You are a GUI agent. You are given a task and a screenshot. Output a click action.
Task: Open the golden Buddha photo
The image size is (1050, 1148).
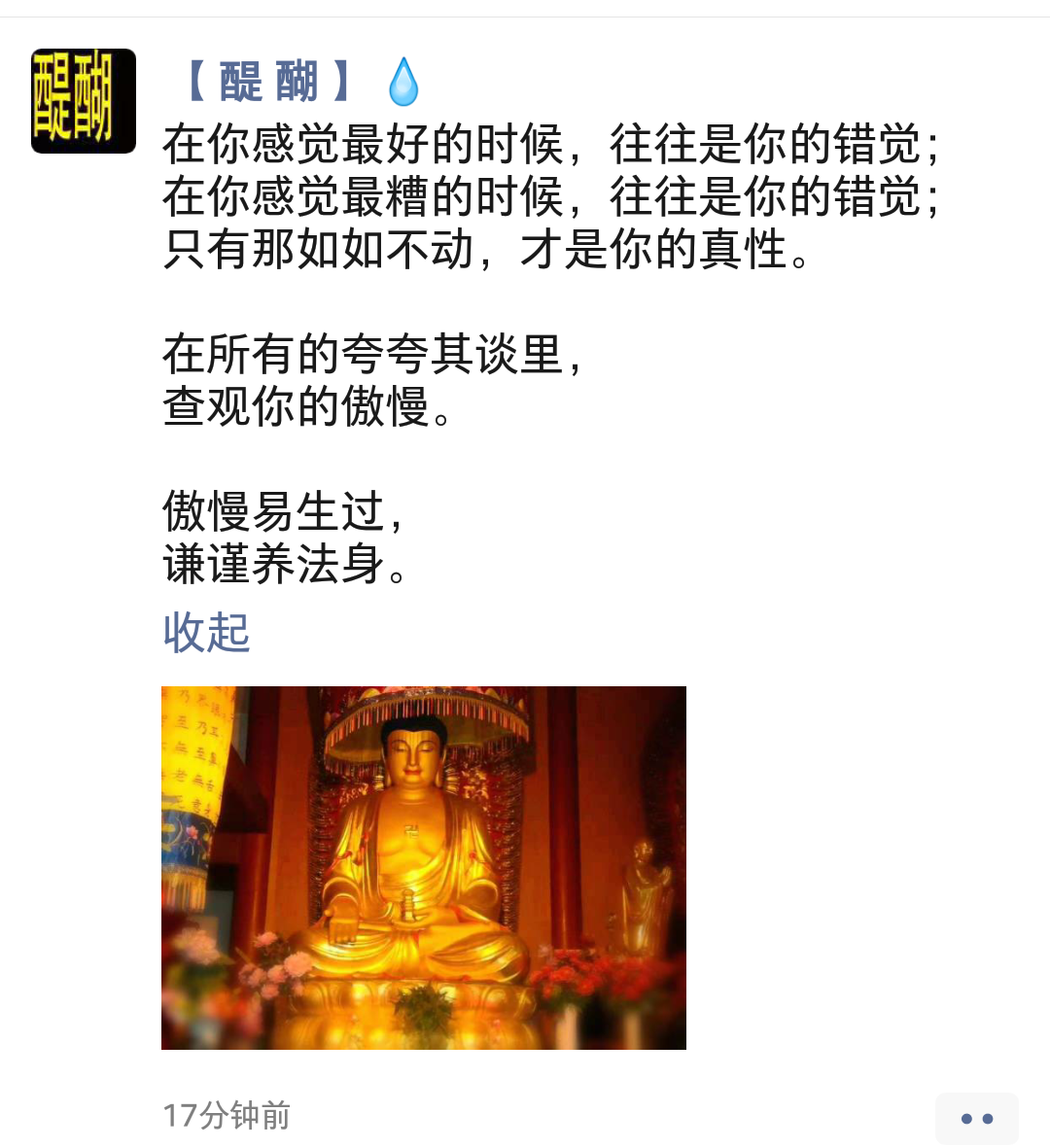click(423, 867)
